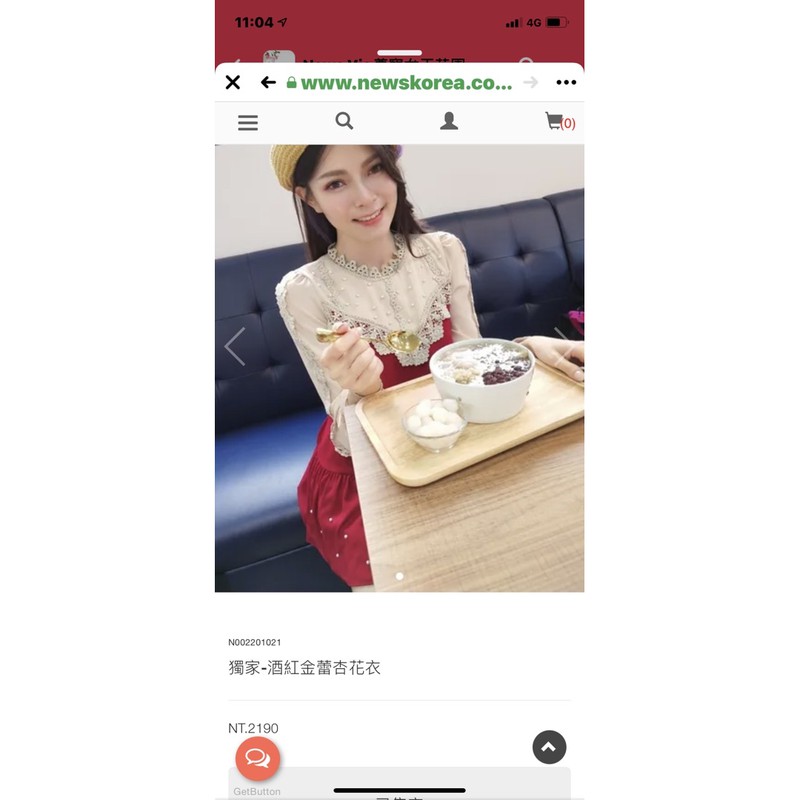Open the browser overflow menu
This screenshot has width=800, height=800.
pos(566,82)
